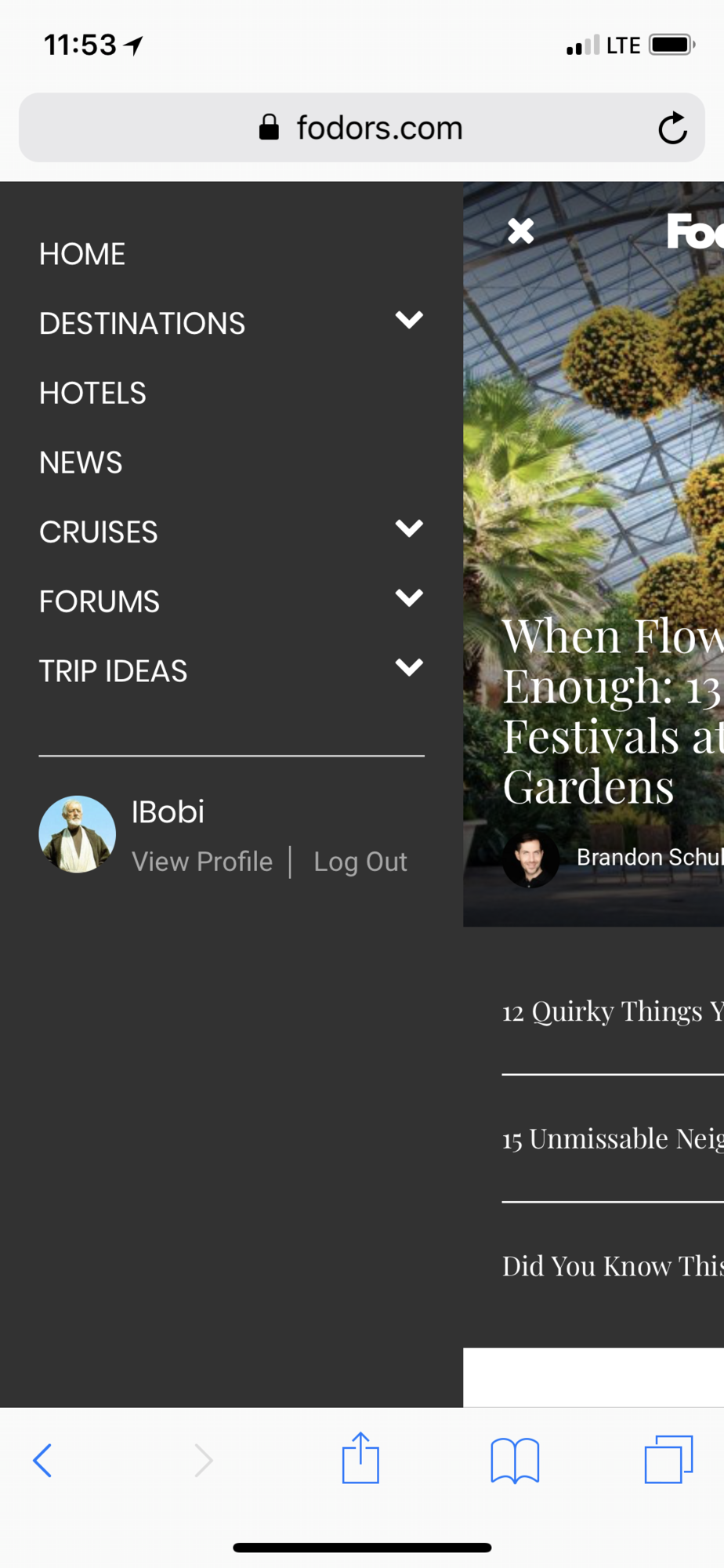Screen dimensions: 724x1568
Task: Expand the DESTINATIONS submenu
Action: click(408, 320)
